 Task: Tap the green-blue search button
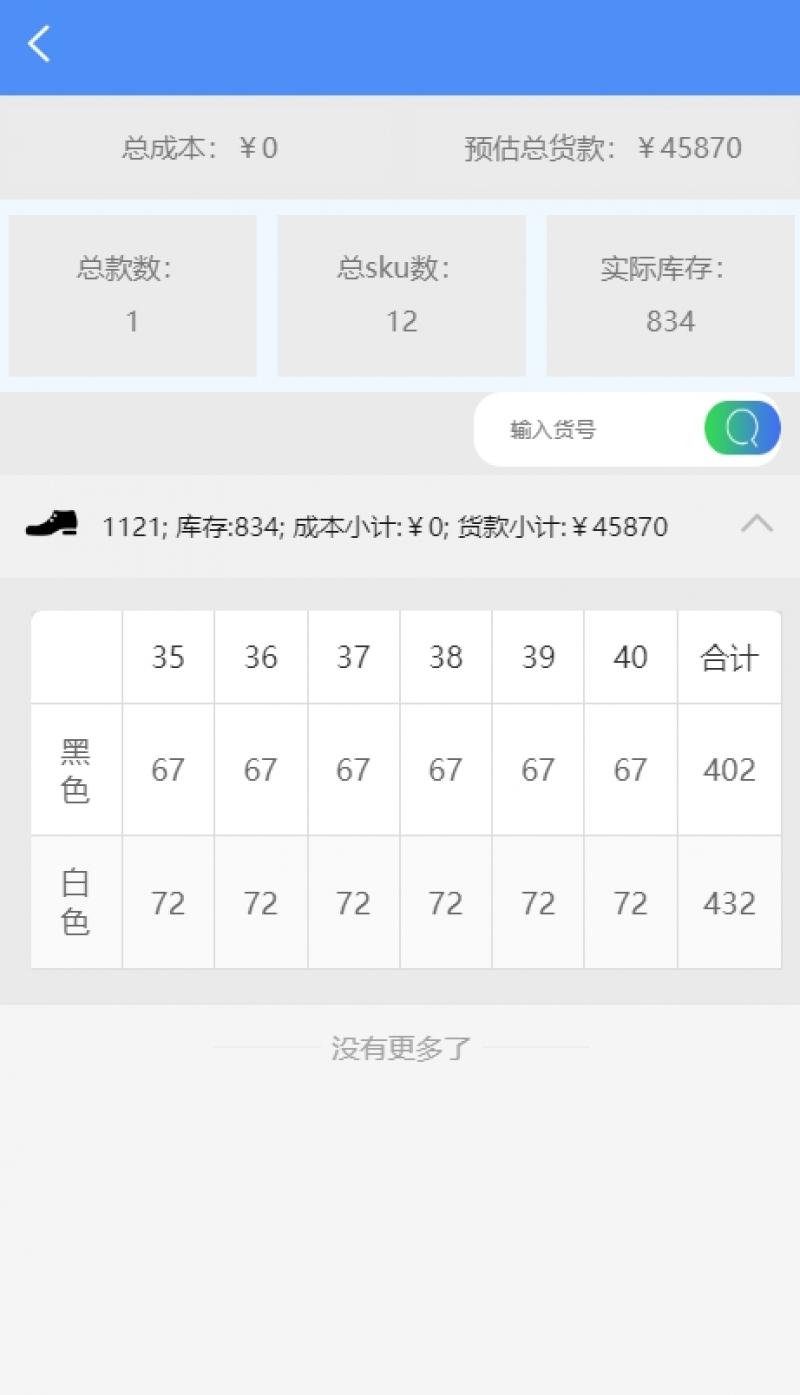(x=742, y=429)
